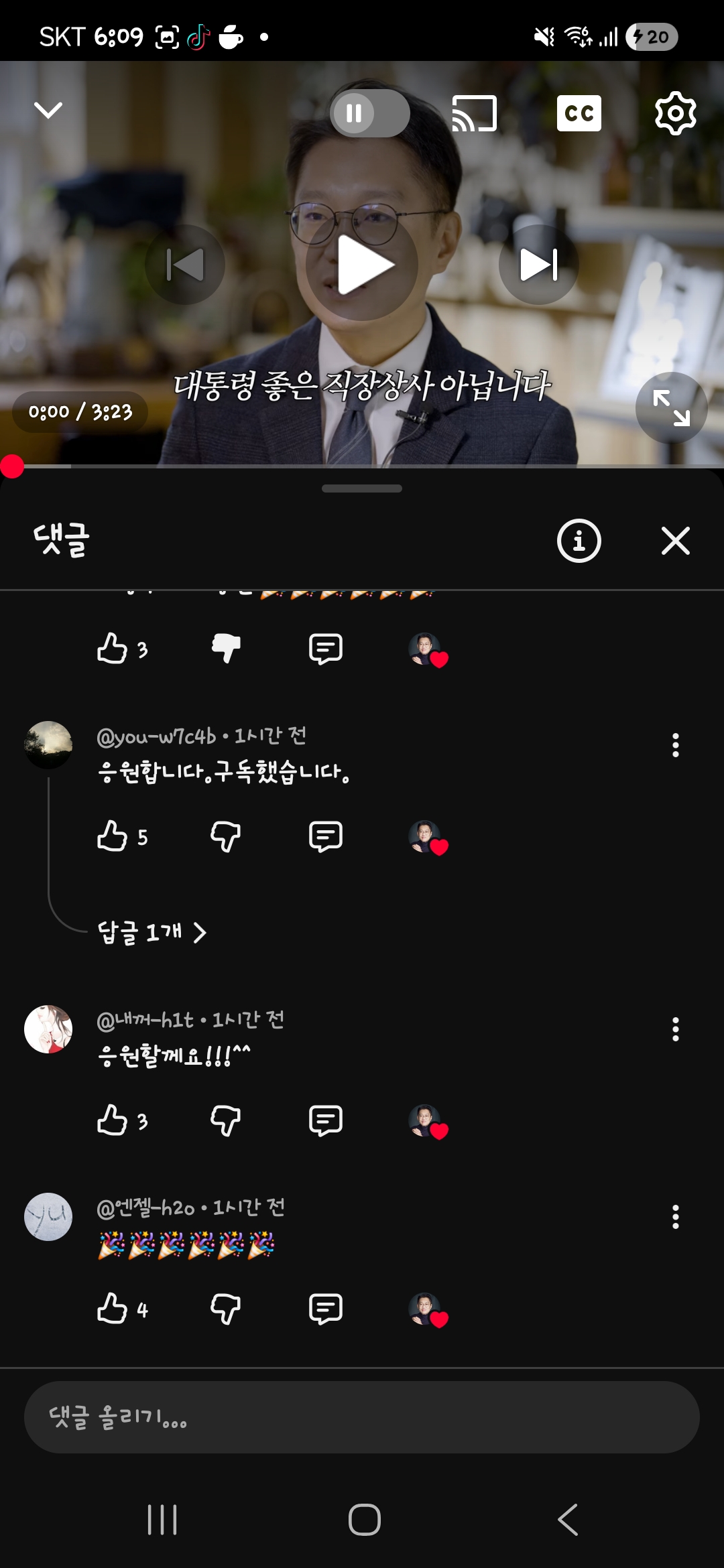The width and height of the screenshot is (724, 1568).
Task: Open @you-w7c4b's profile avatar
Action: [48, 745]
